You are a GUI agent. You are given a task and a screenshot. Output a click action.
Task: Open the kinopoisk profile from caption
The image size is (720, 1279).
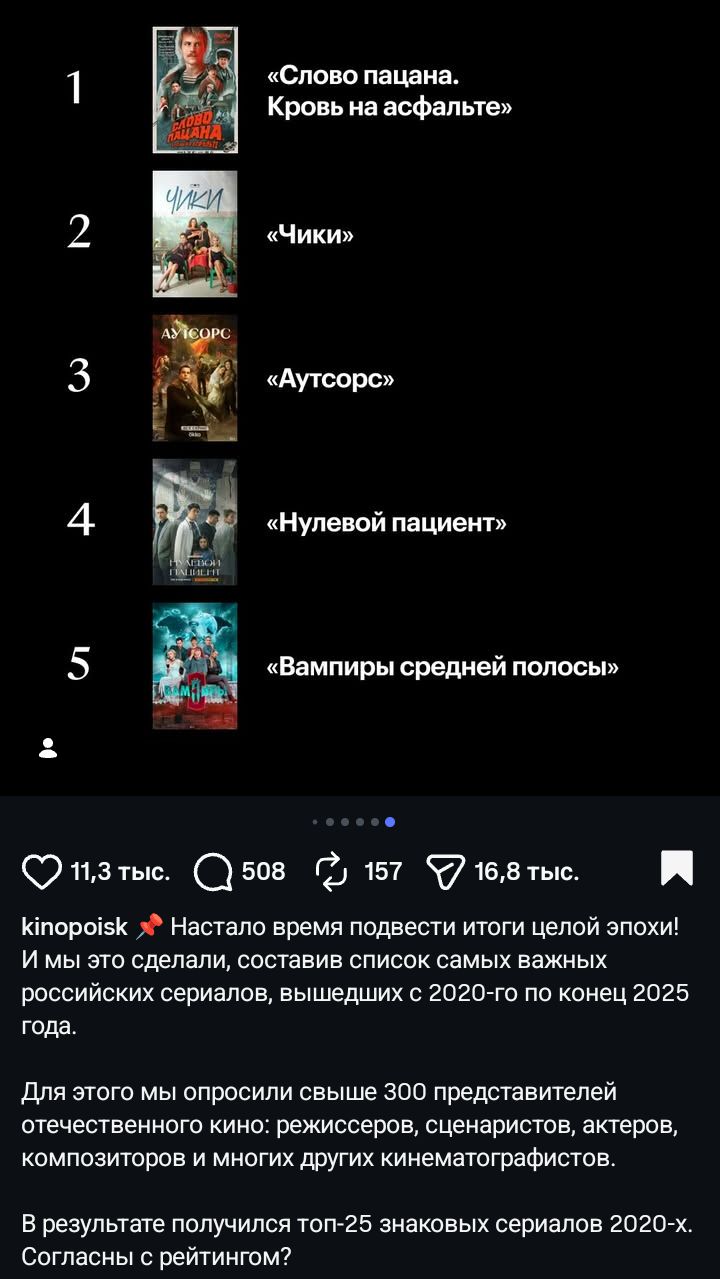tap(74, 927)
